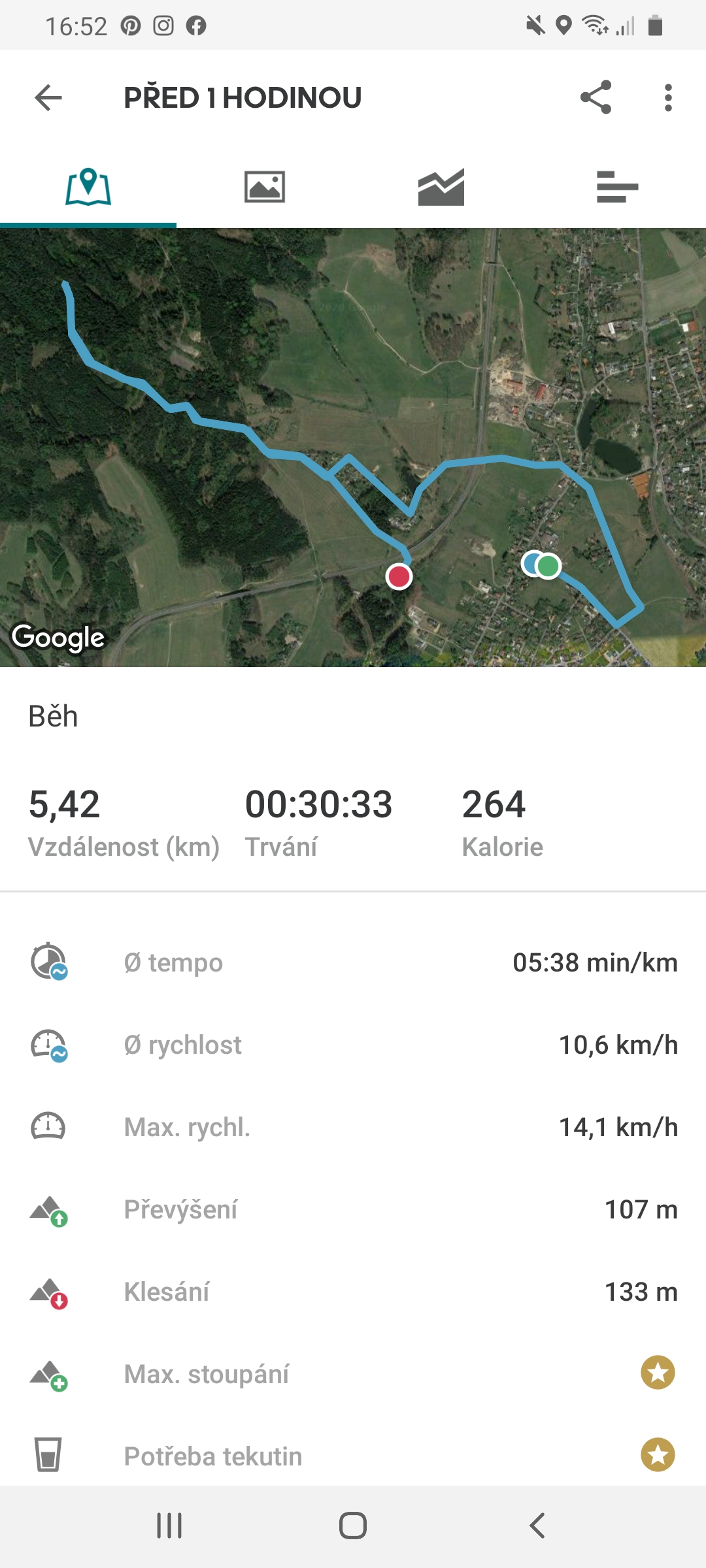This screenshot has width=706, height=1568.
Task: Switch to the photos tab
Action: 265,188
